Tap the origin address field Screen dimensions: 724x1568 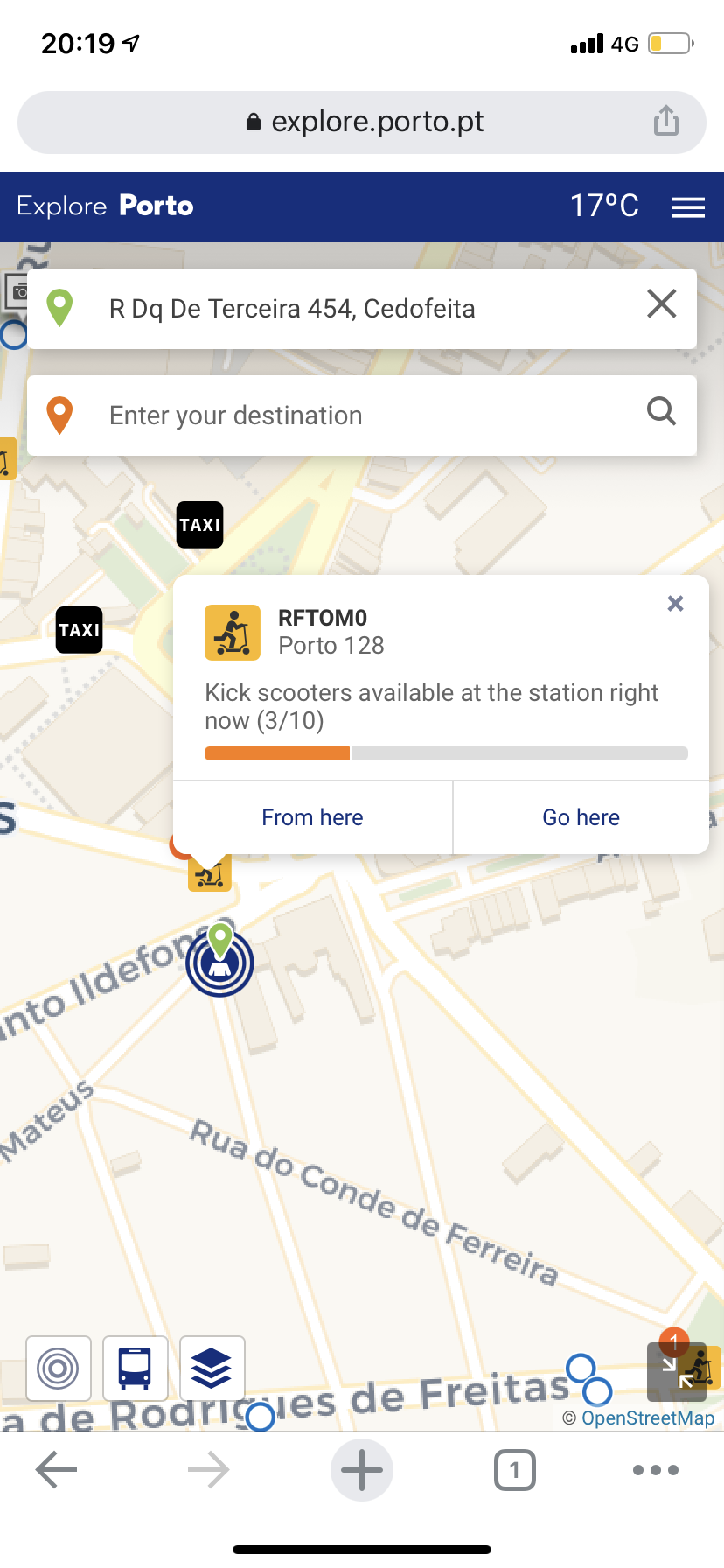[x=350, y=309]
